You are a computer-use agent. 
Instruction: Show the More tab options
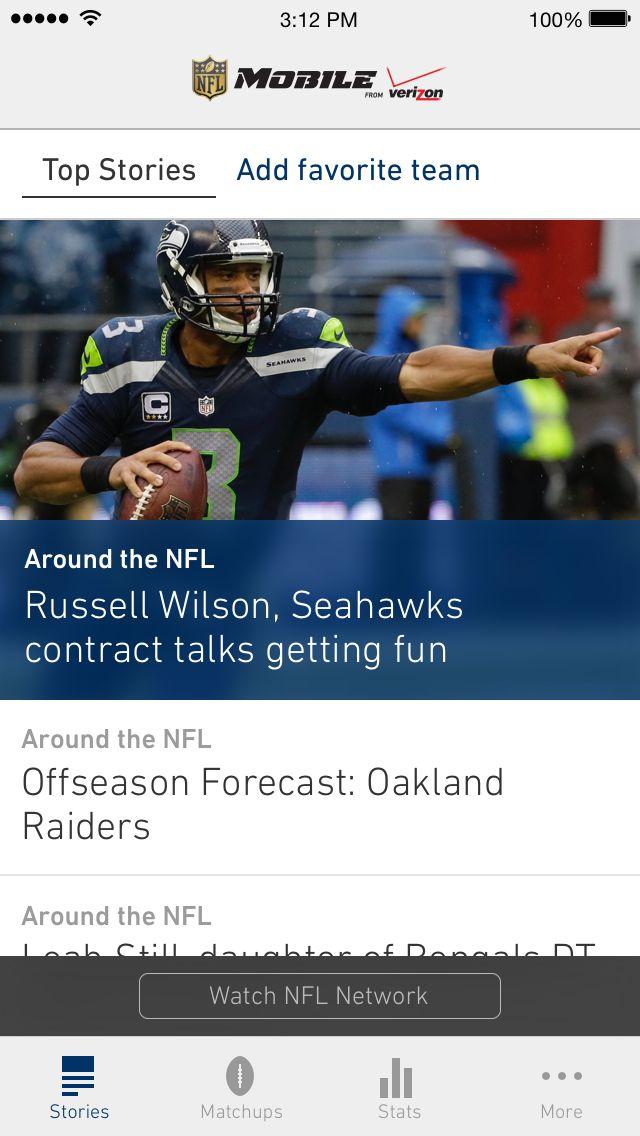[561, 1088]
